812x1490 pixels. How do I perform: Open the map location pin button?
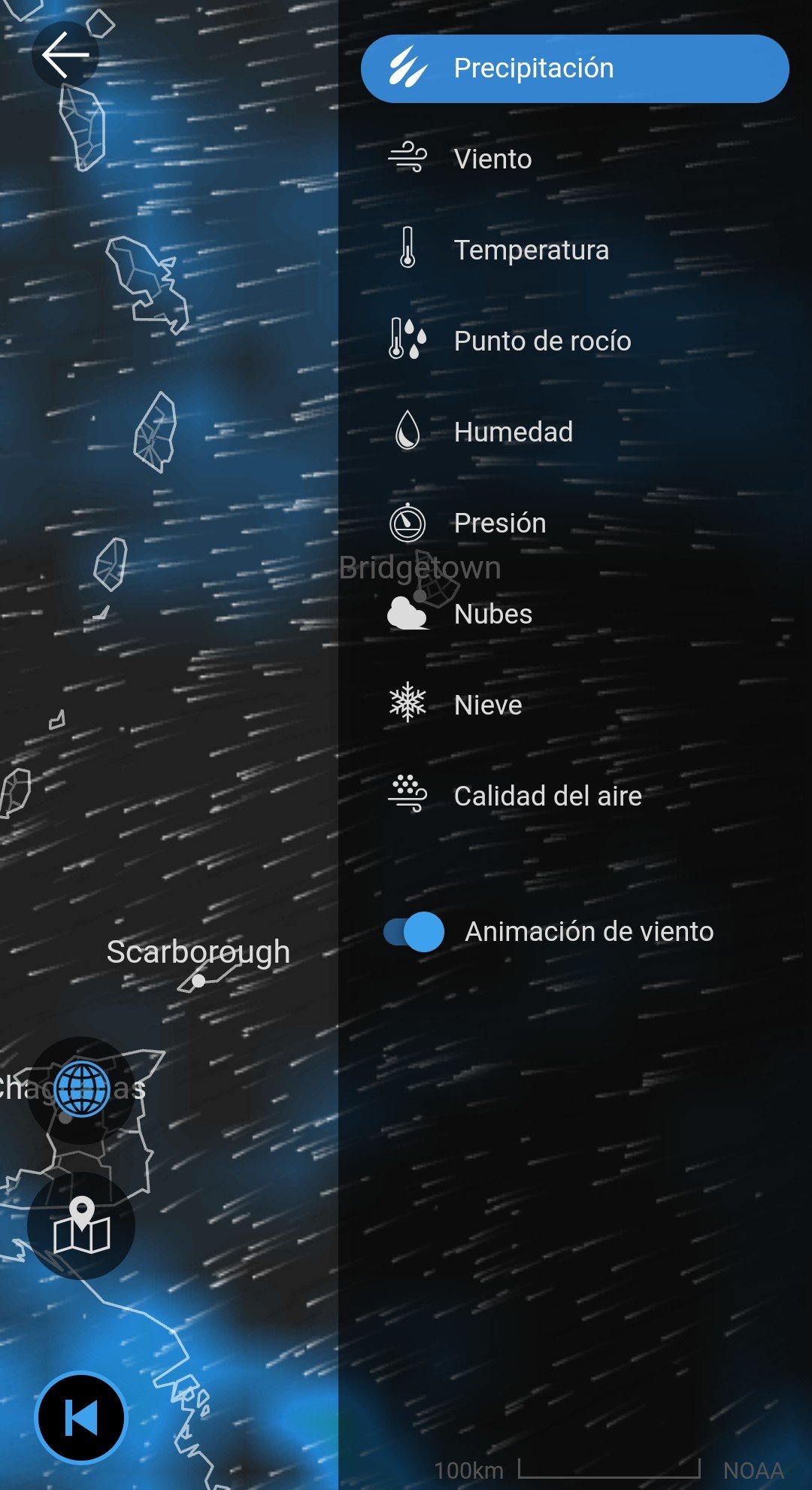click(x=81, y=1225)
